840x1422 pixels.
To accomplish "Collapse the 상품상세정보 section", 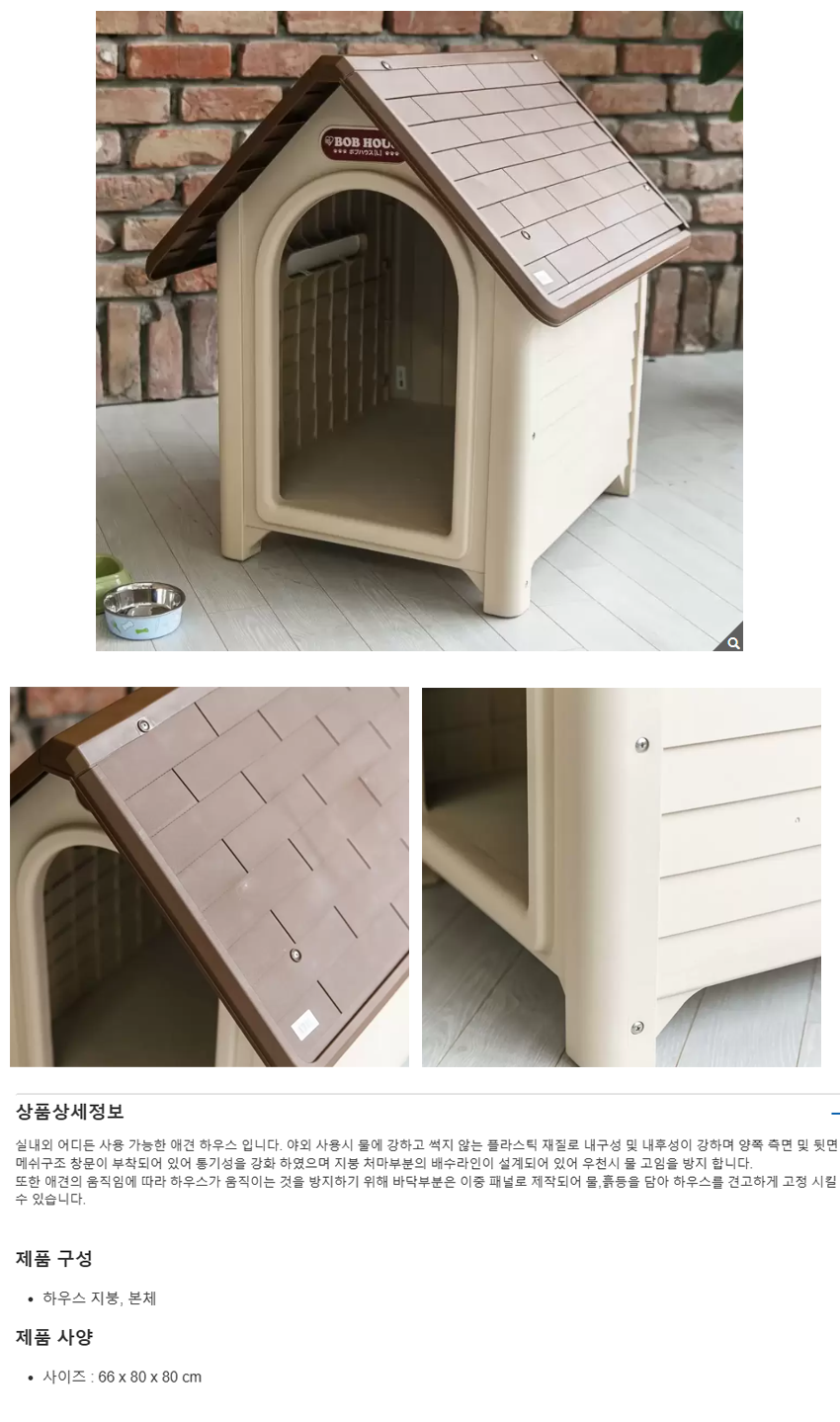I will pyautogui.click(x=835, y=1113).
